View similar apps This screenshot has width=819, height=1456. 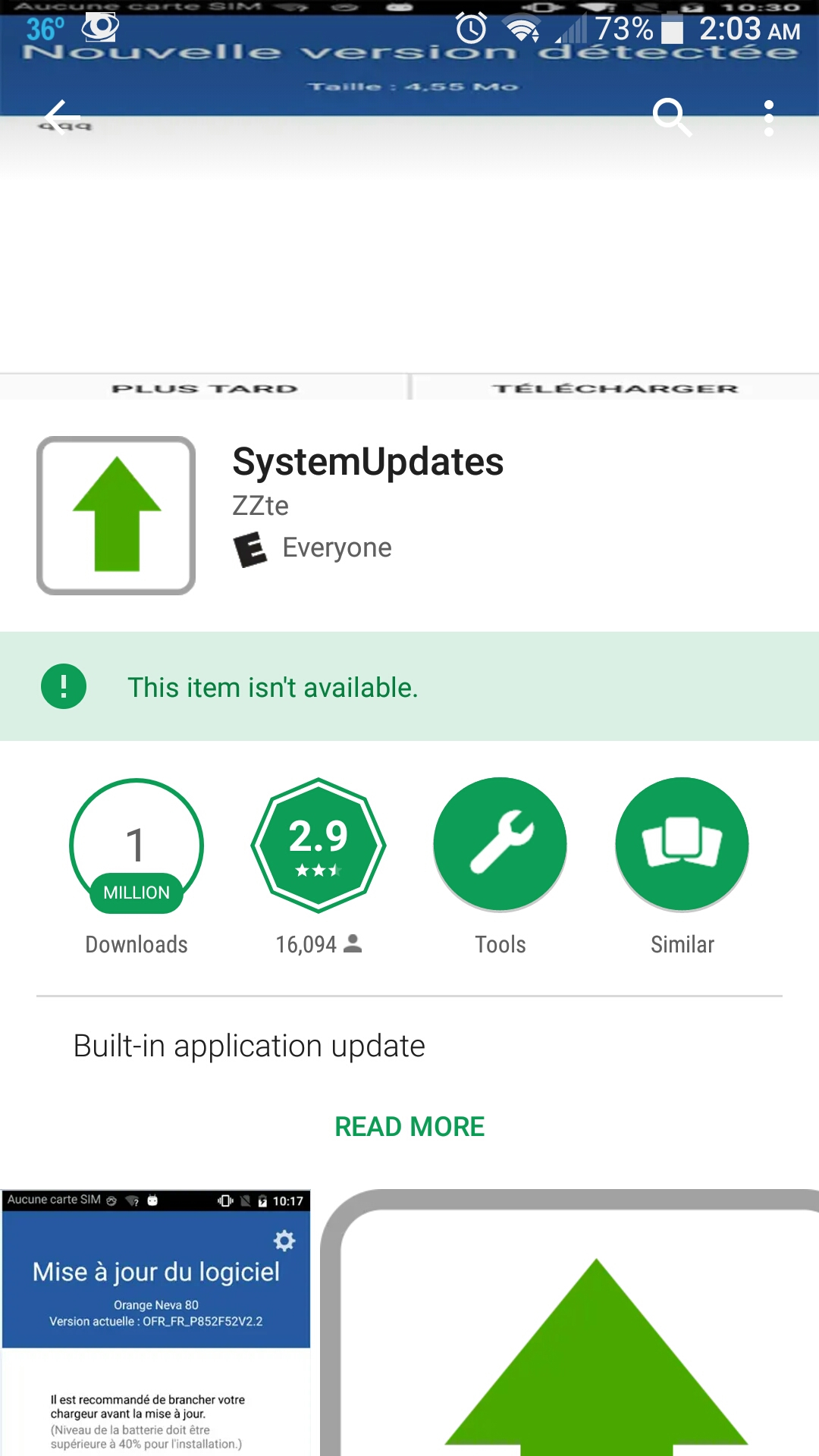[x=682, y=846]
